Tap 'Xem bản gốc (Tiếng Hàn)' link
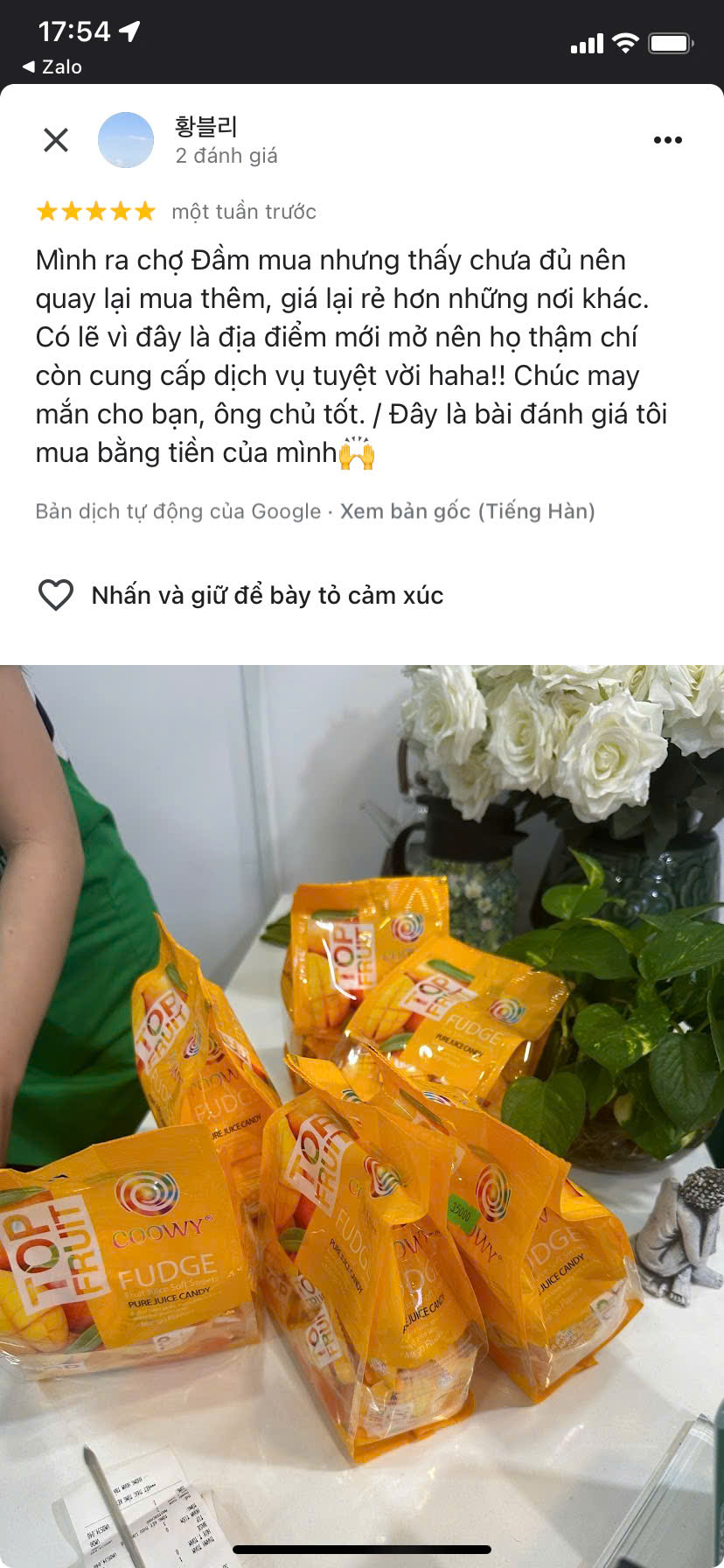Image resolution: width=724 pixels, height=1568 pixels. 467,511
